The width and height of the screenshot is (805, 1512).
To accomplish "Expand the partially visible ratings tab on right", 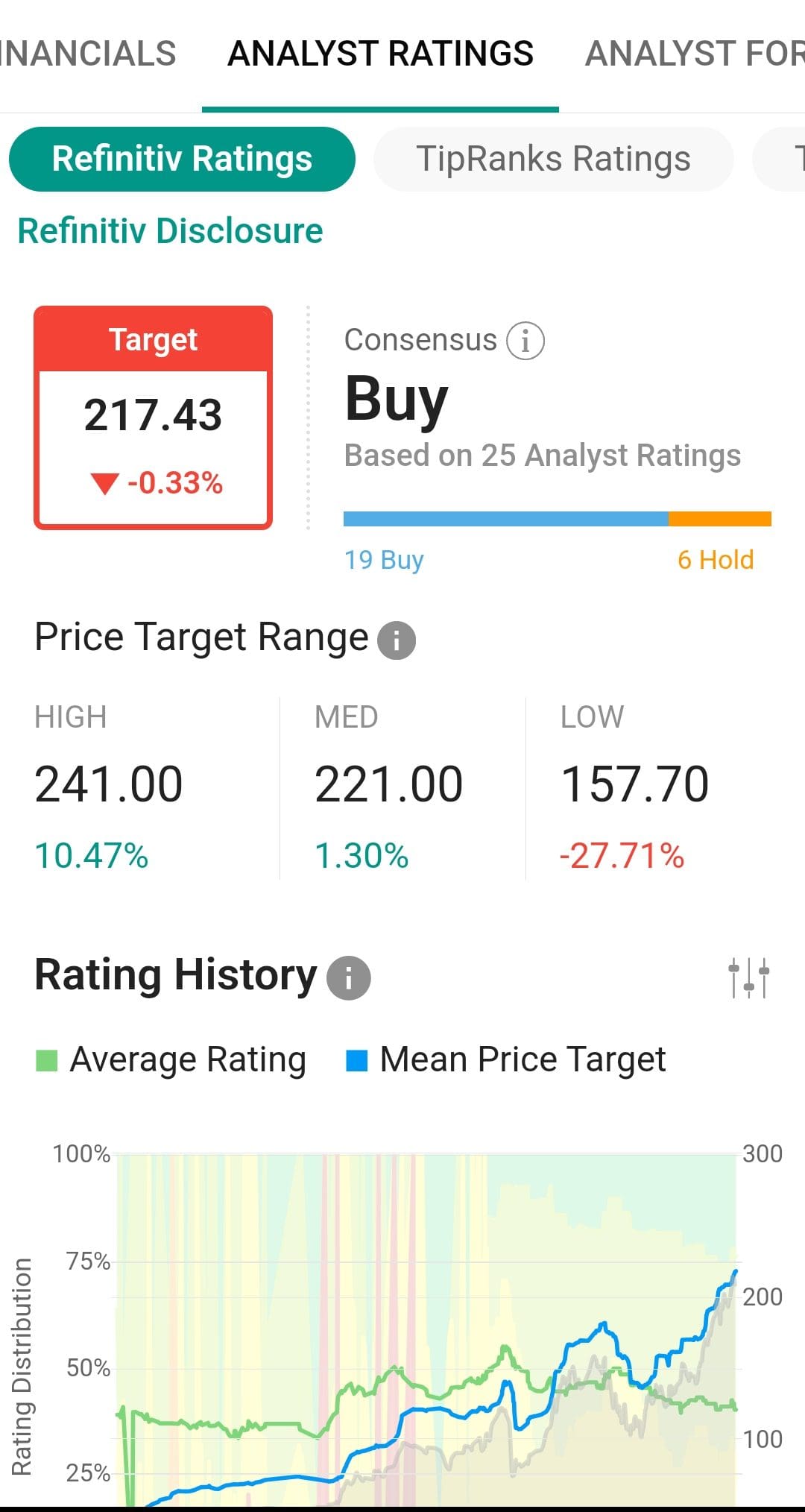I will (783, 159).
